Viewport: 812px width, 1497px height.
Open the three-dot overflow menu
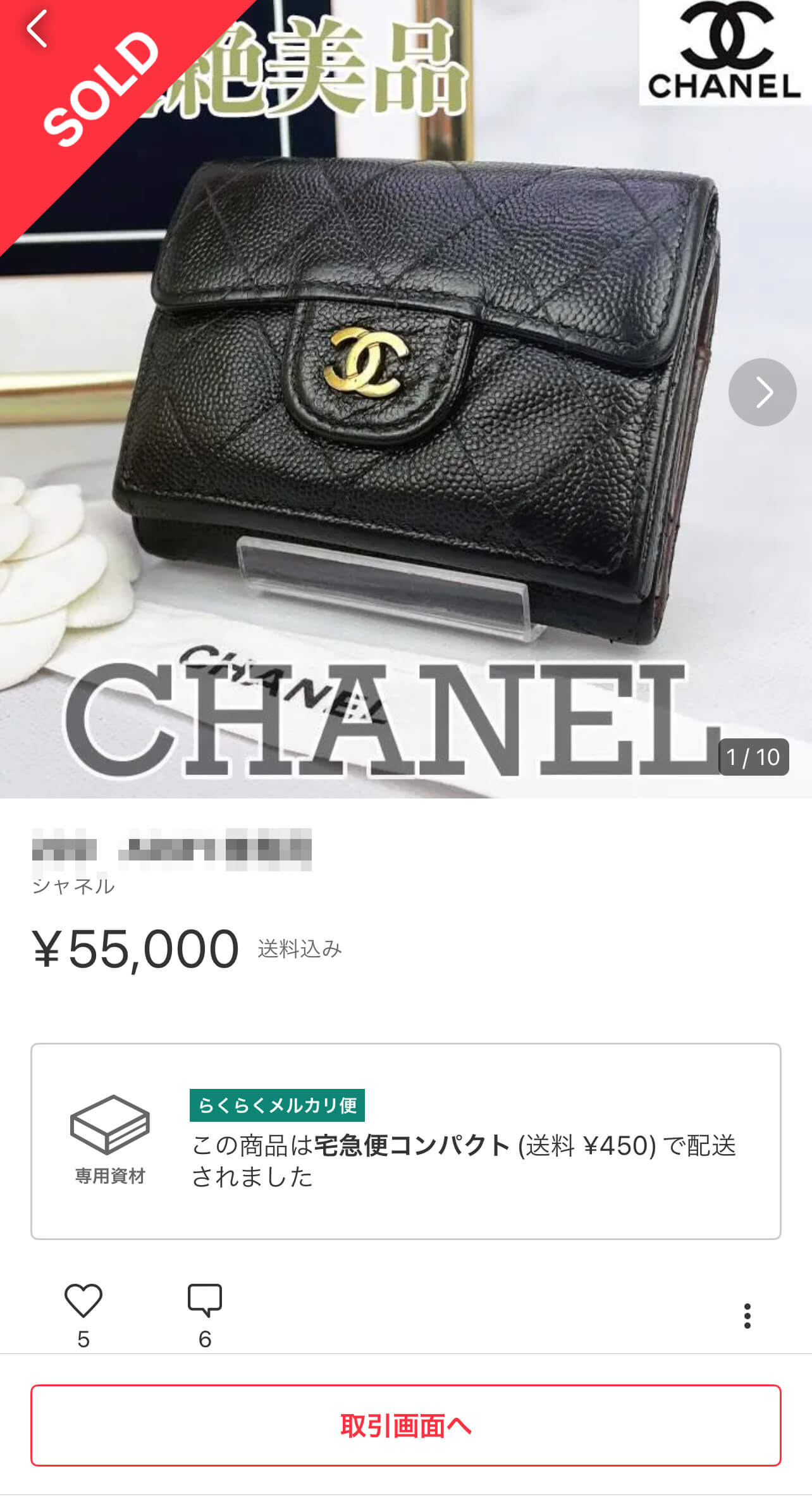point(747,1315)
